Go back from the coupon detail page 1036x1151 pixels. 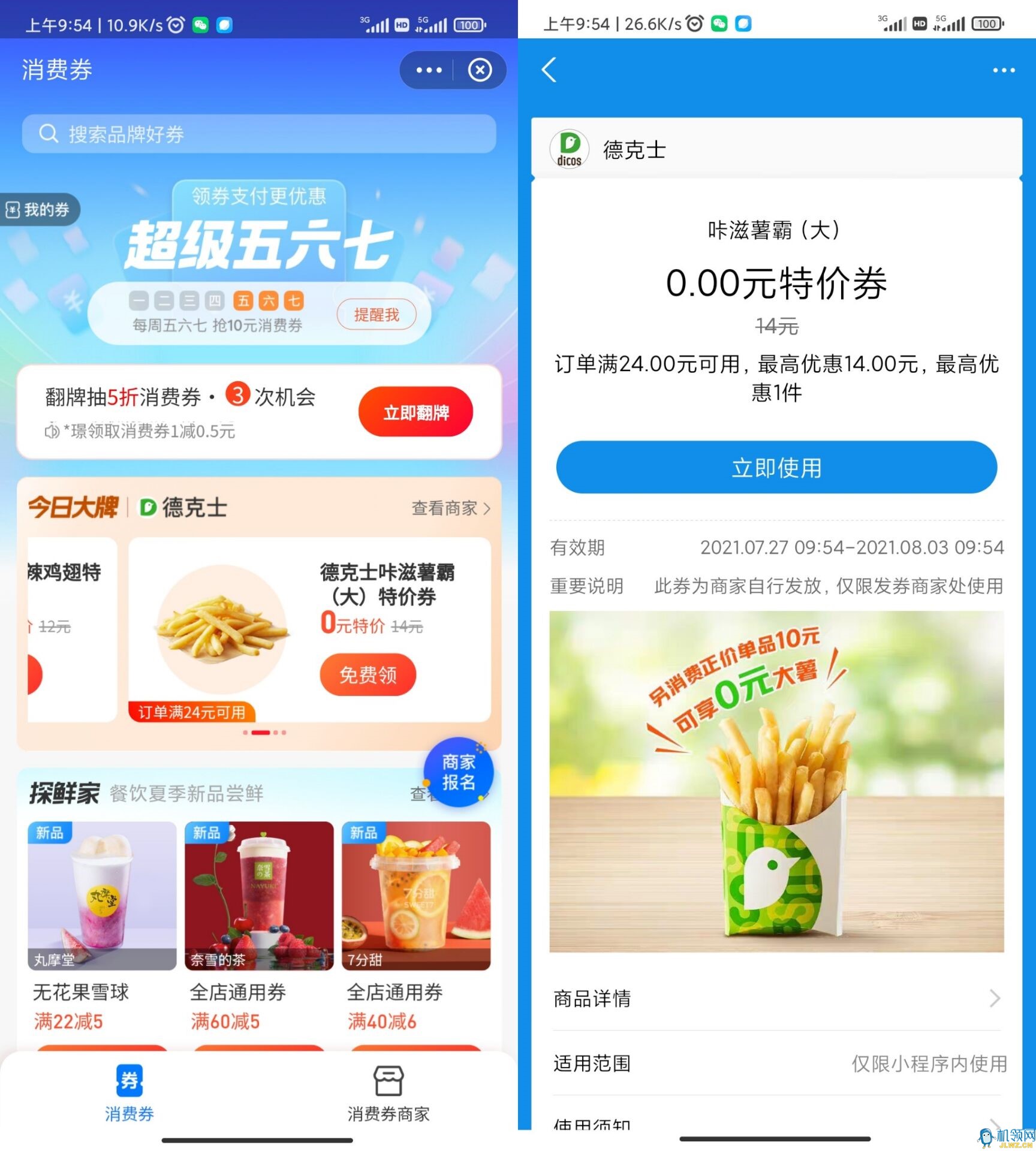(549, 70)
